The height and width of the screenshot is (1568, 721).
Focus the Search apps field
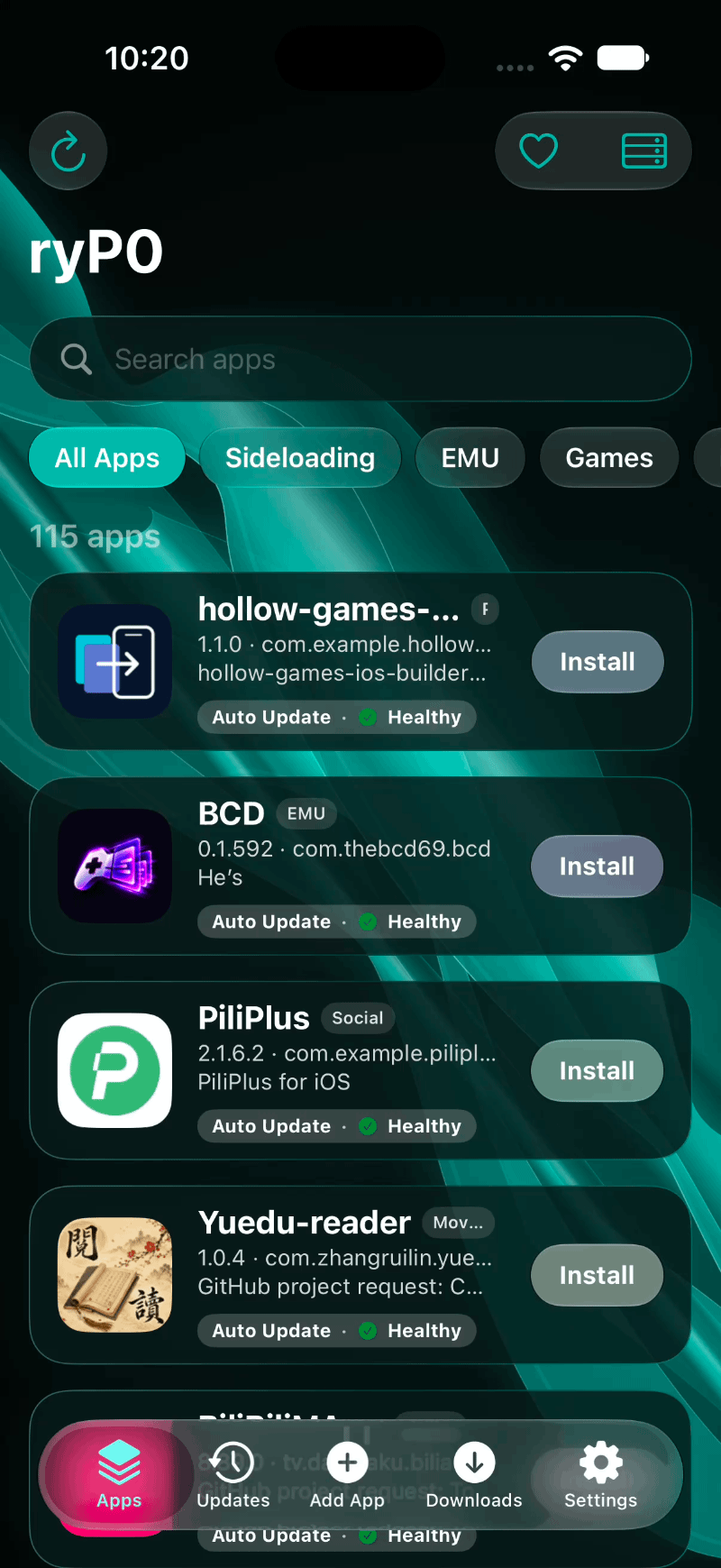[x=360, y=359]
